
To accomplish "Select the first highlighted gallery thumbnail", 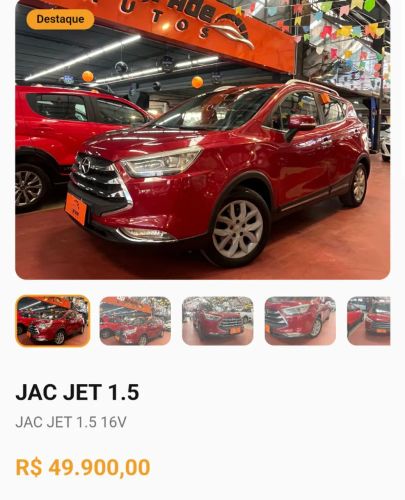I will point(53,321).
